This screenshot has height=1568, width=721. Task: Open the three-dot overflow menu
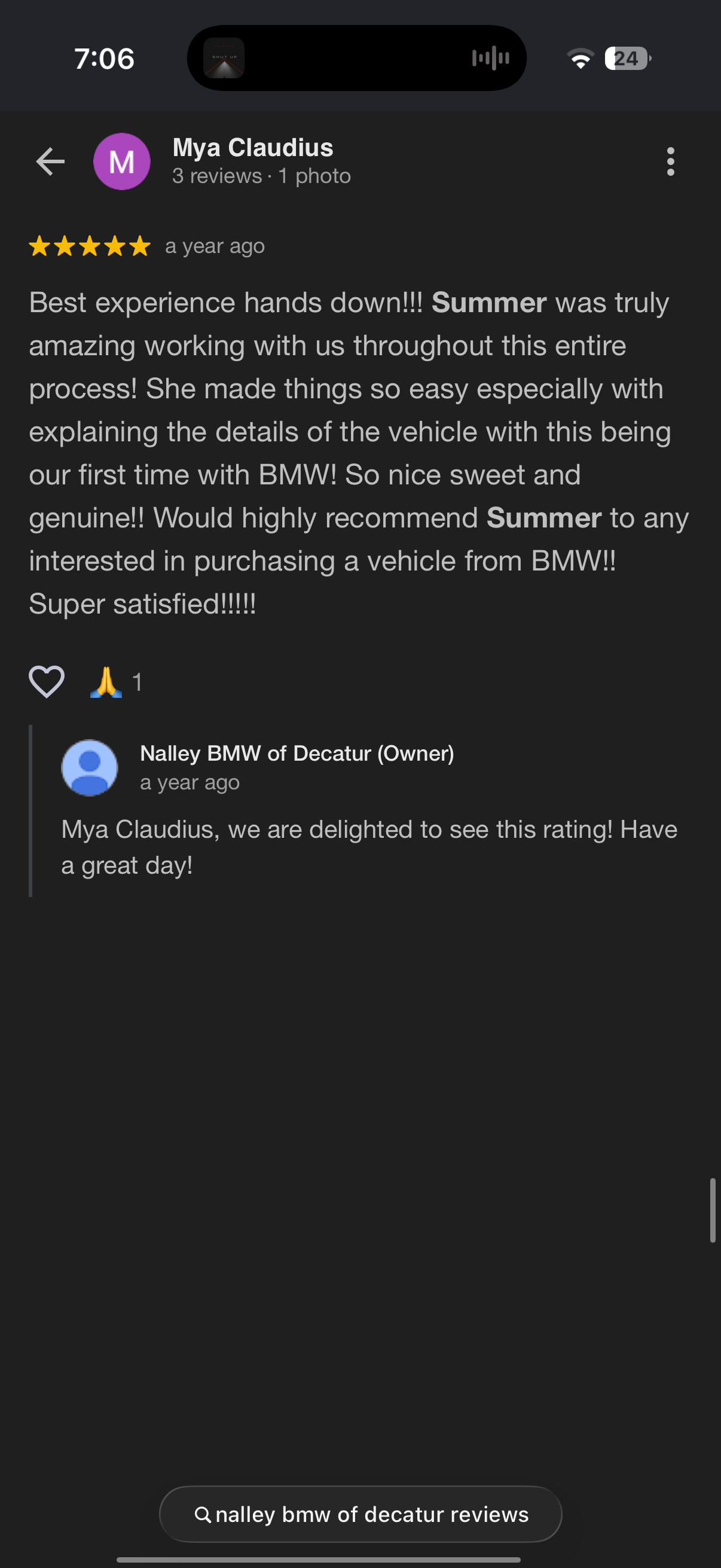(671, 163)
